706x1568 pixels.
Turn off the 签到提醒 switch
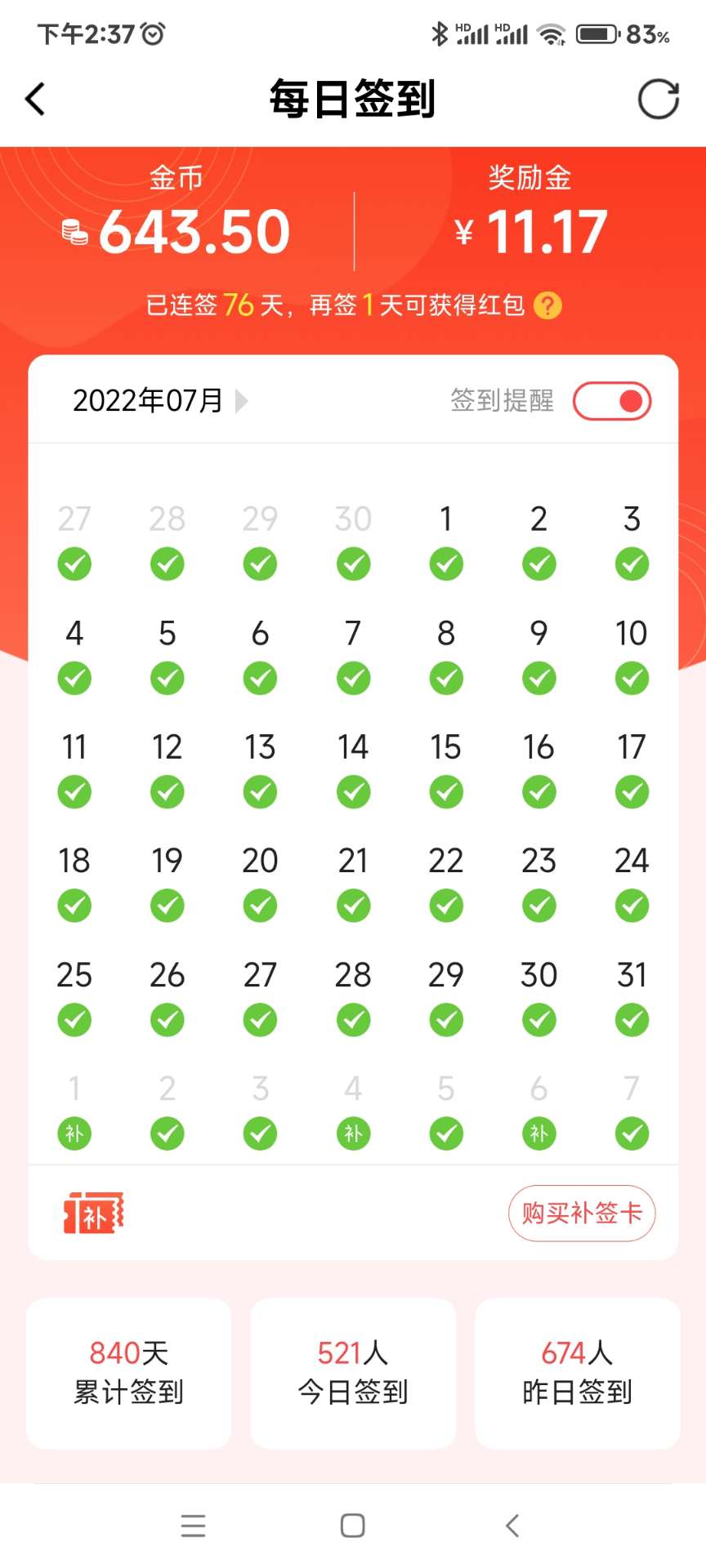pos(612,401)
